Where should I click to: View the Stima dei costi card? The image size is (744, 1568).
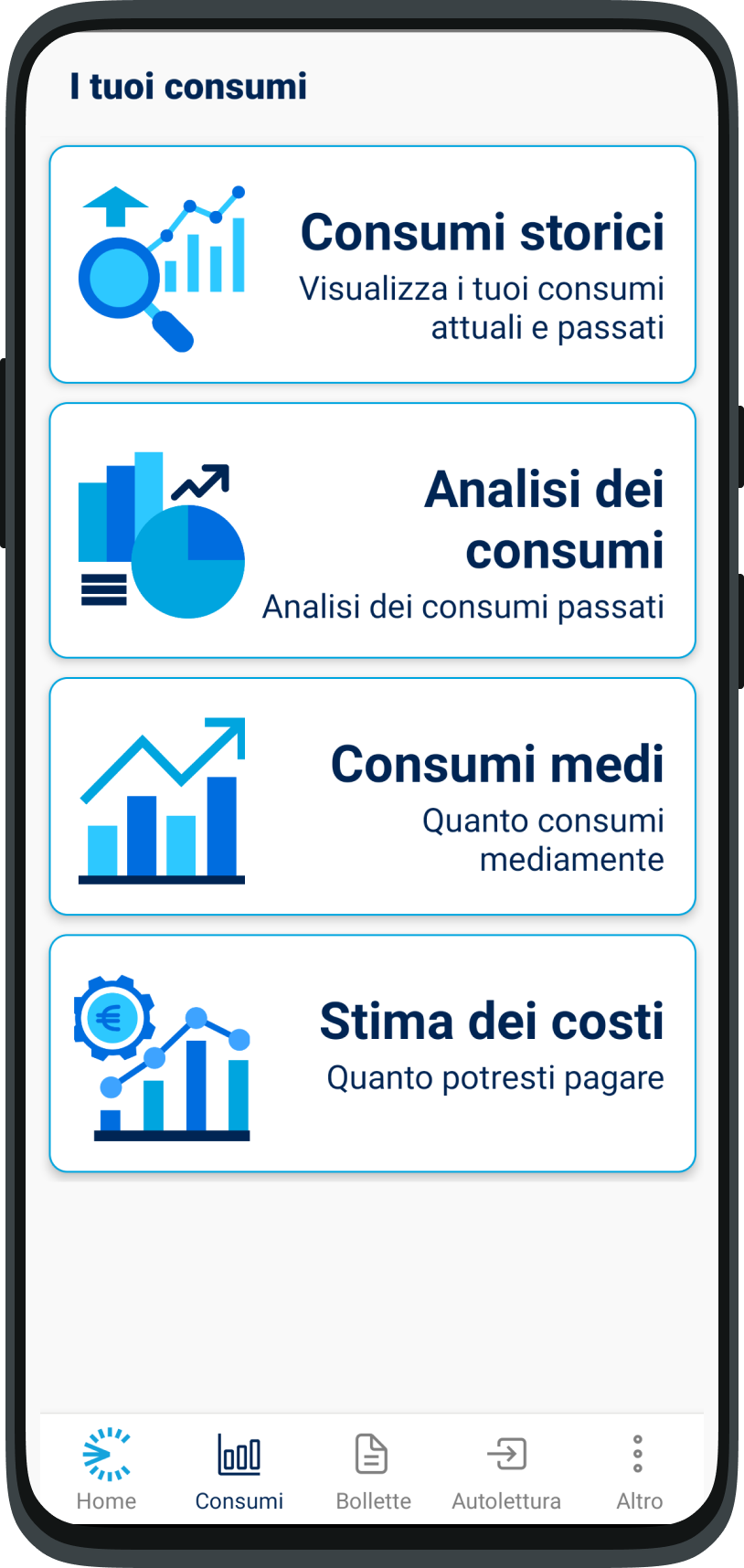[x=372, y=1053]
